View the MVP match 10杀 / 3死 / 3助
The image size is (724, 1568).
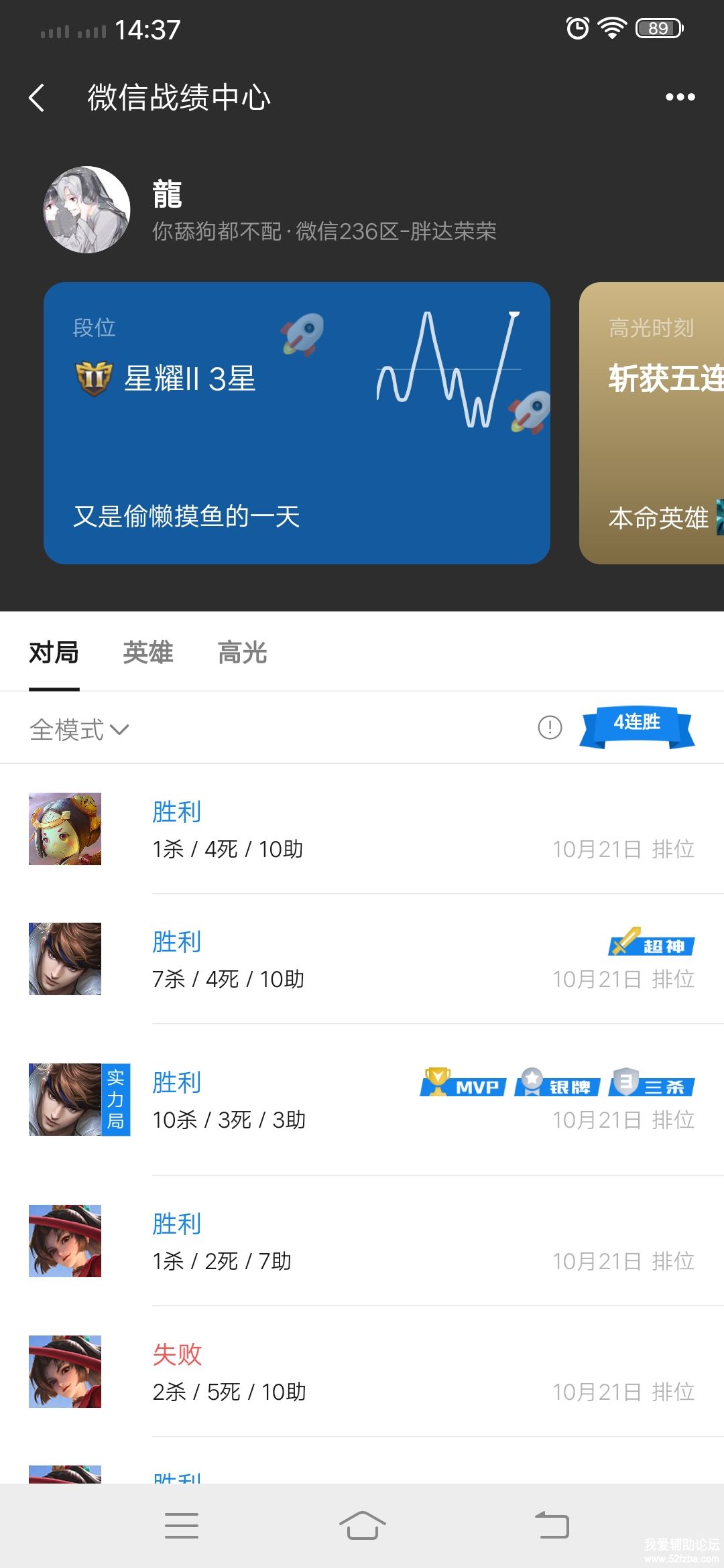362,1100
